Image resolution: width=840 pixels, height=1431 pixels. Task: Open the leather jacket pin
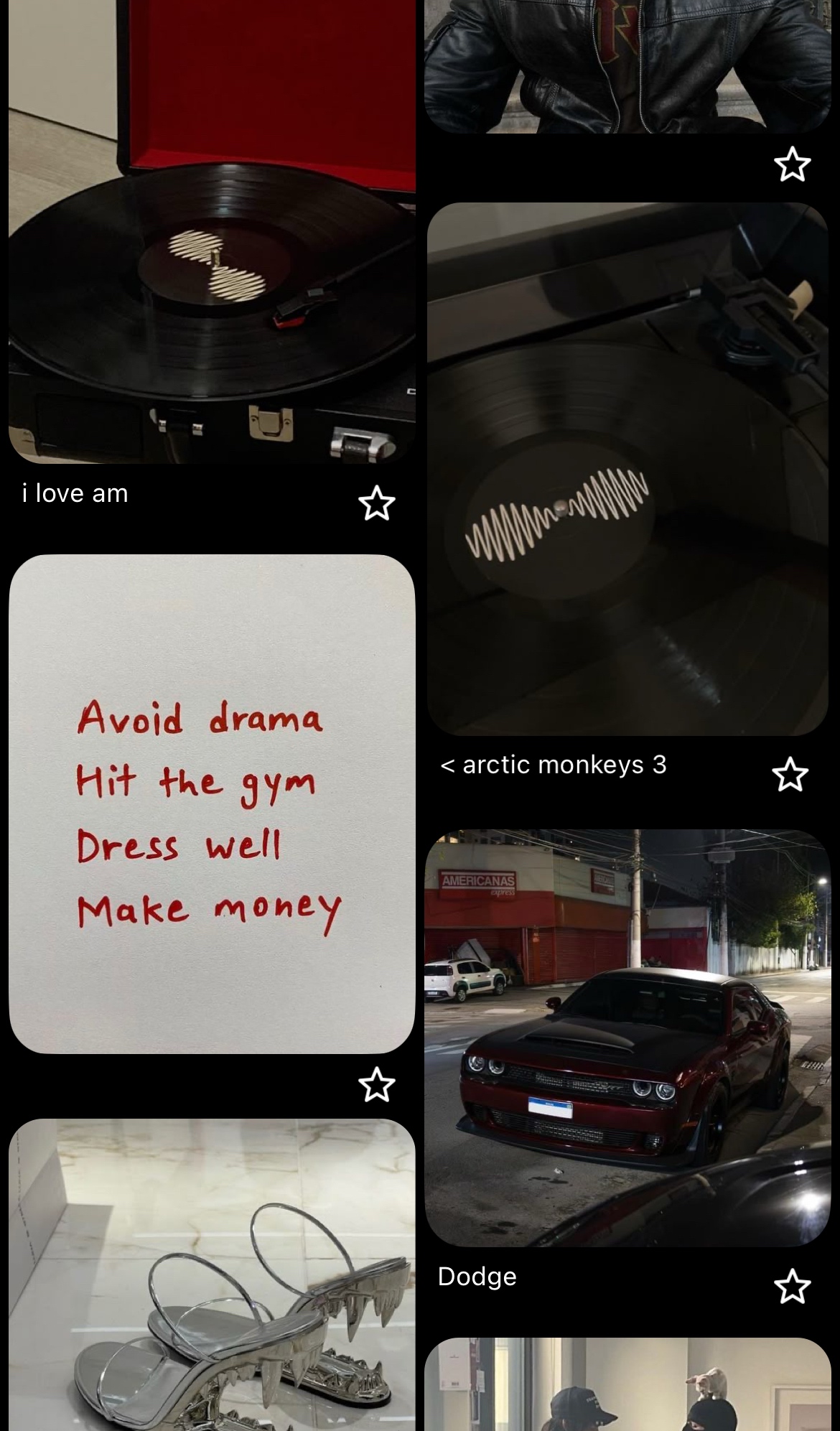pos(627,65)
